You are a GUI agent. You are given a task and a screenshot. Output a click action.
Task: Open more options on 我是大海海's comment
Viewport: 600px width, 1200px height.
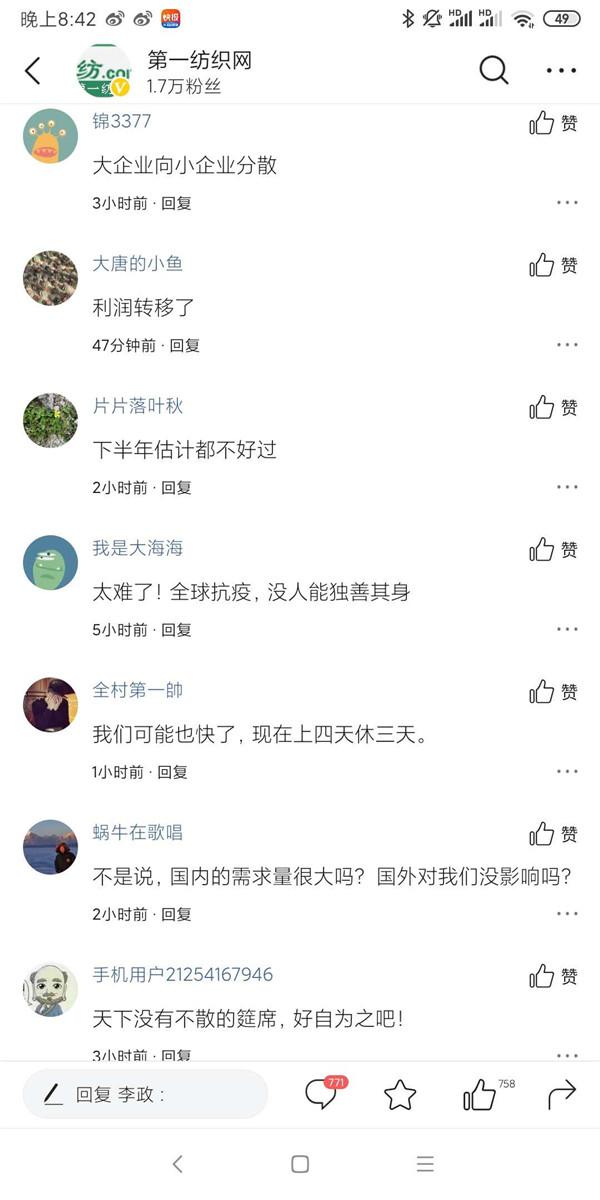tap(567, 630)
